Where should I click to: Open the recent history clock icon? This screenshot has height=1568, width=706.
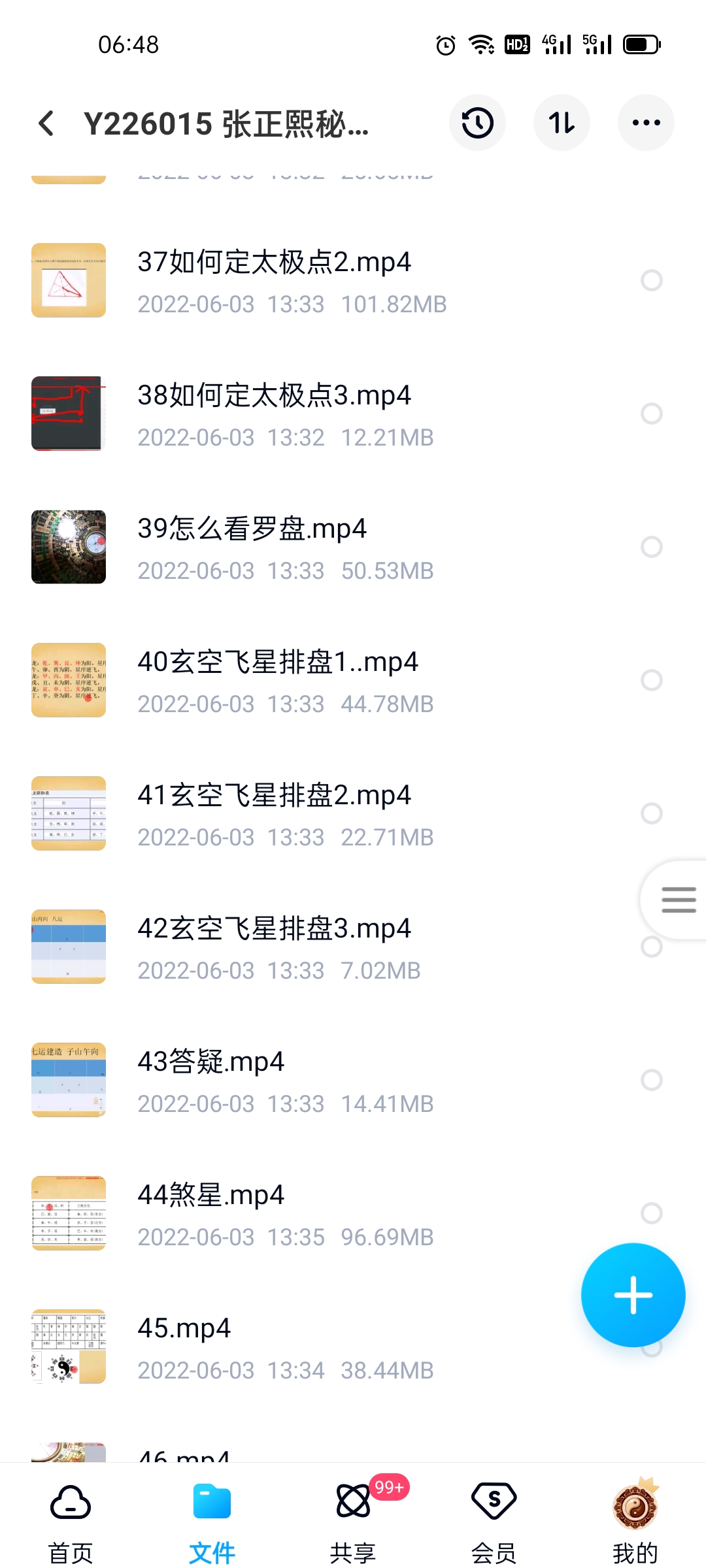(477, 123)
